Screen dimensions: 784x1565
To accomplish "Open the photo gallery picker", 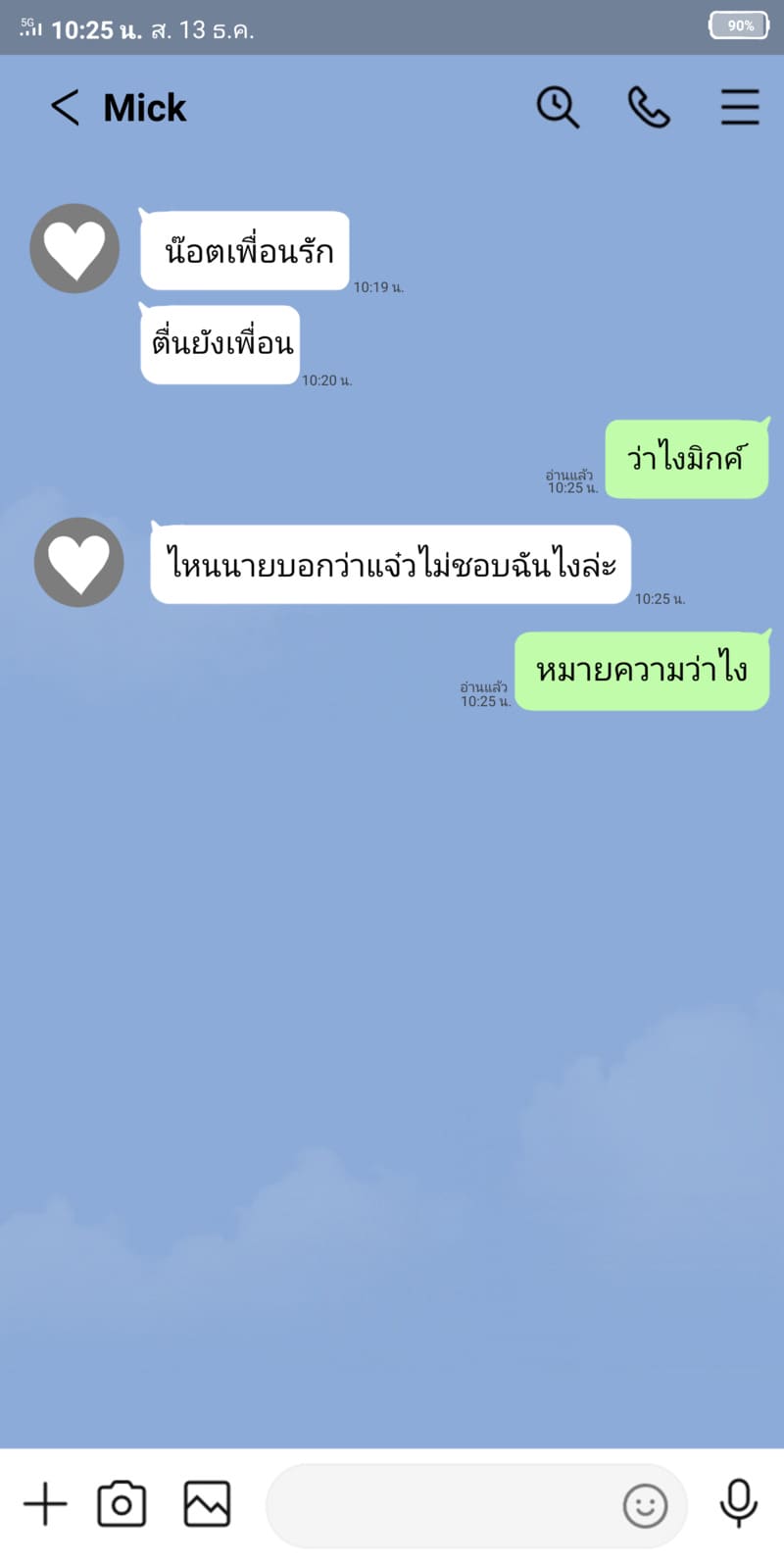I will coord(206,1503).
